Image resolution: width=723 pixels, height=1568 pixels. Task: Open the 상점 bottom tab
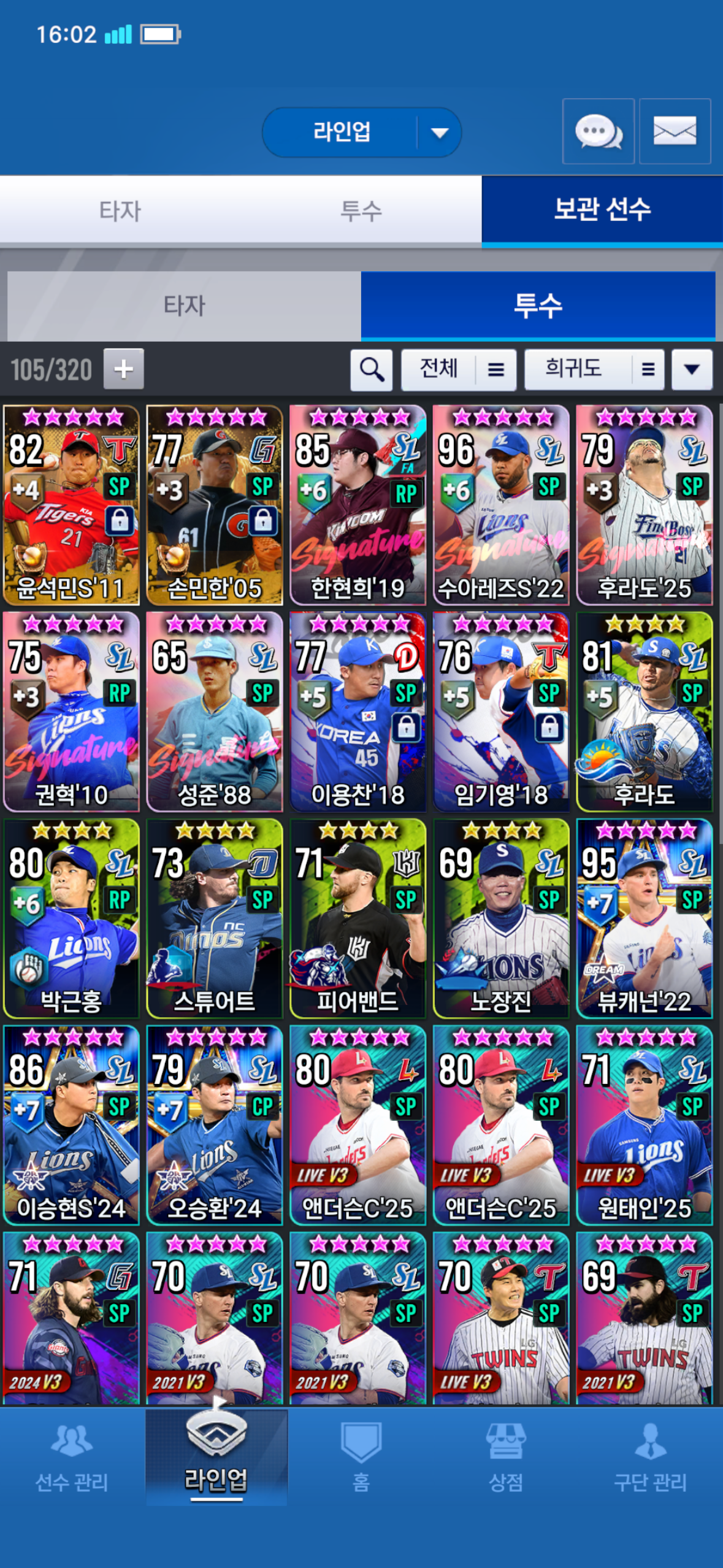pos(505,1458)
